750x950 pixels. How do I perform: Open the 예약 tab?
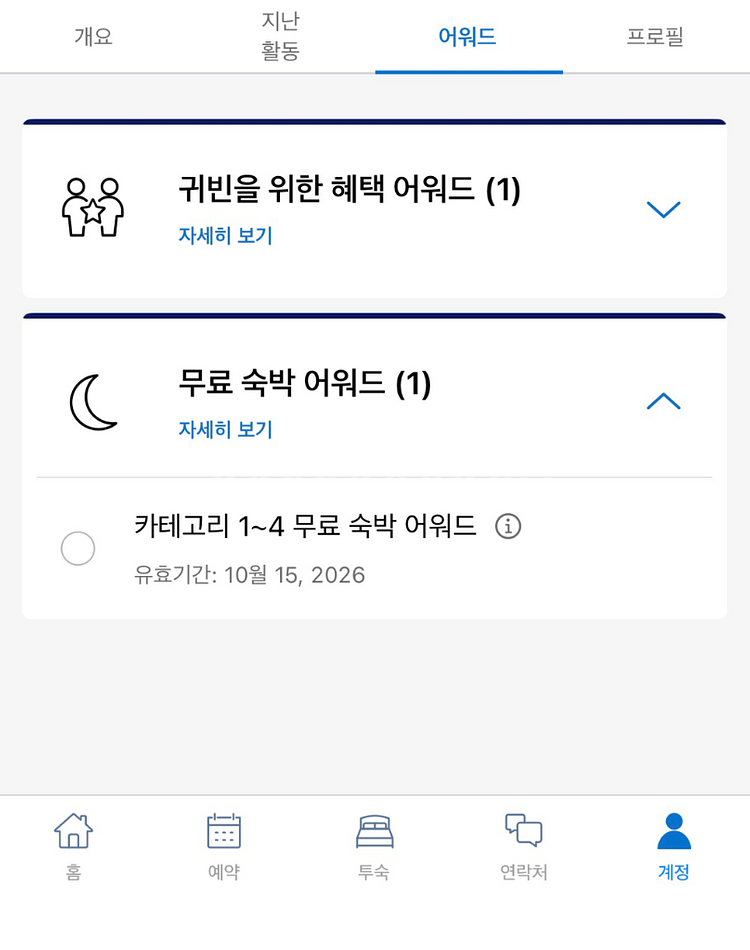[224, 846]
